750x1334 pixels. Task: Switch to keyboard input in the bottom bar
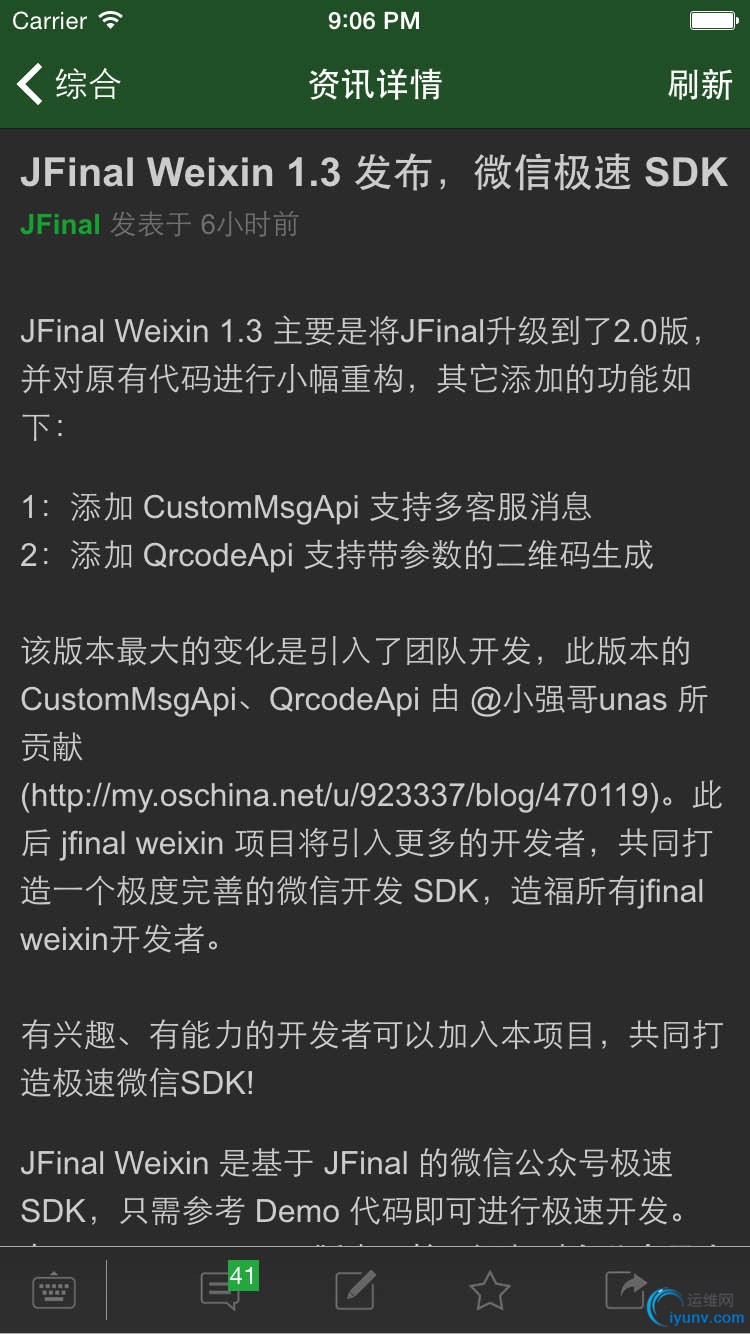(53, 1290)
